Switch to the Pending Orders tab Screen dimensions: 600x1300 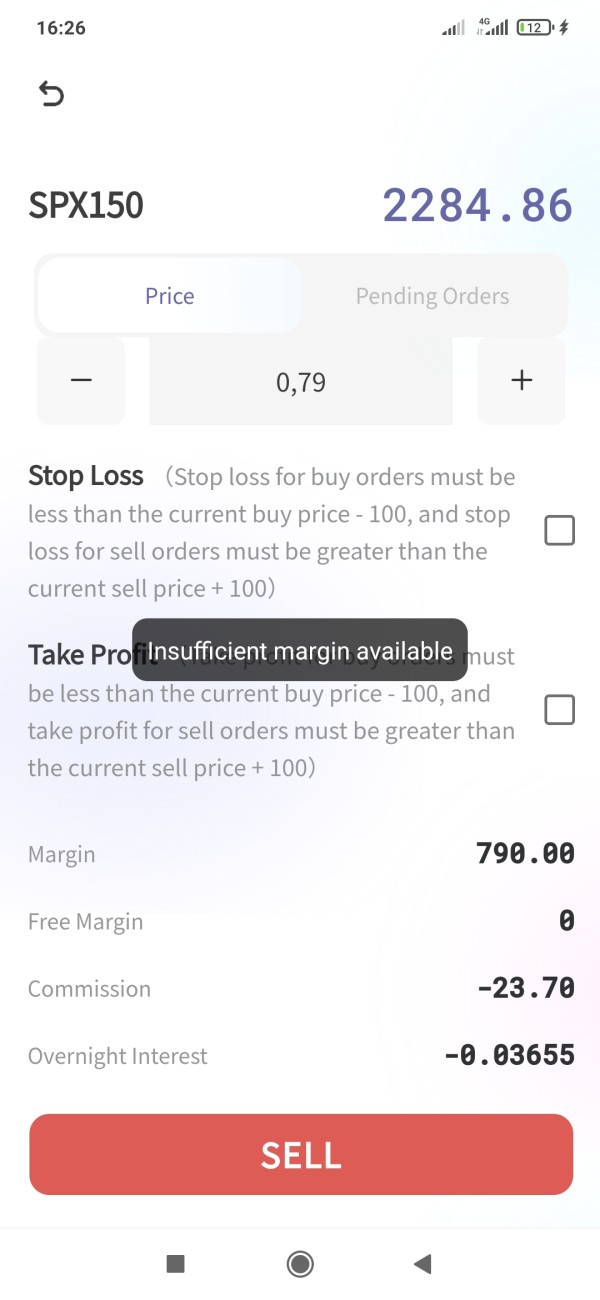tap(433, 296)
